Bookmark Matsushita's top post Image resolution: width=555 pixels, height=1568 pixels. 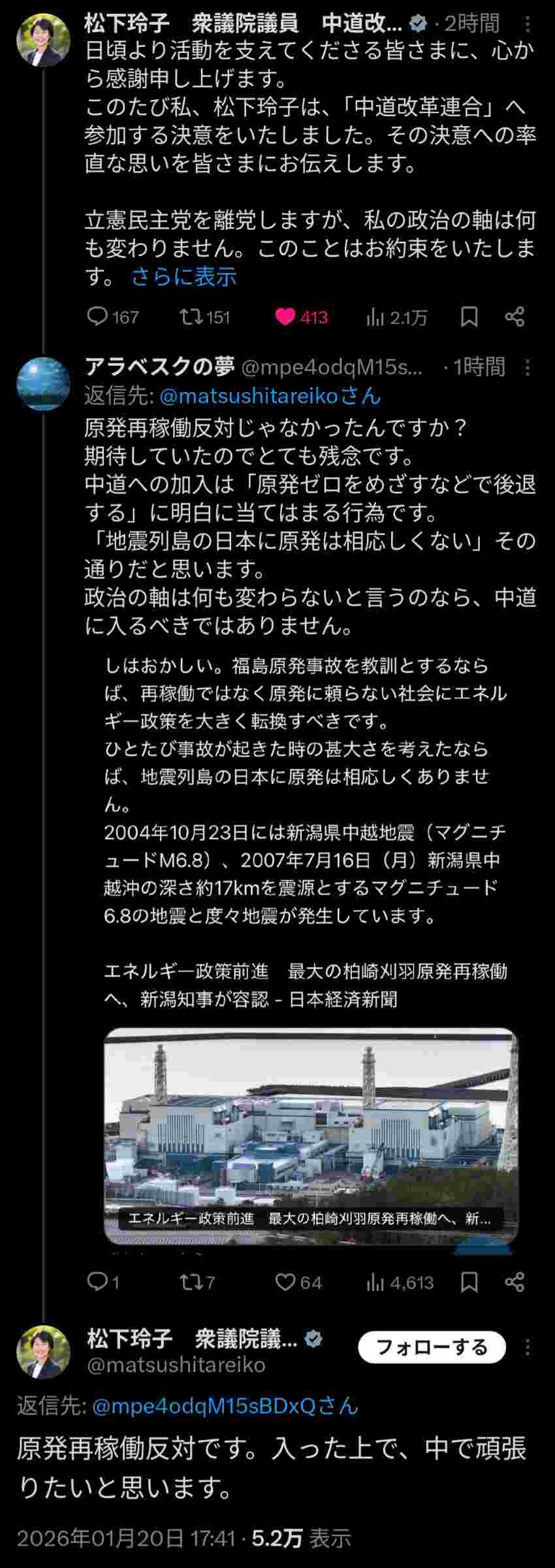(x=469, y=317)
